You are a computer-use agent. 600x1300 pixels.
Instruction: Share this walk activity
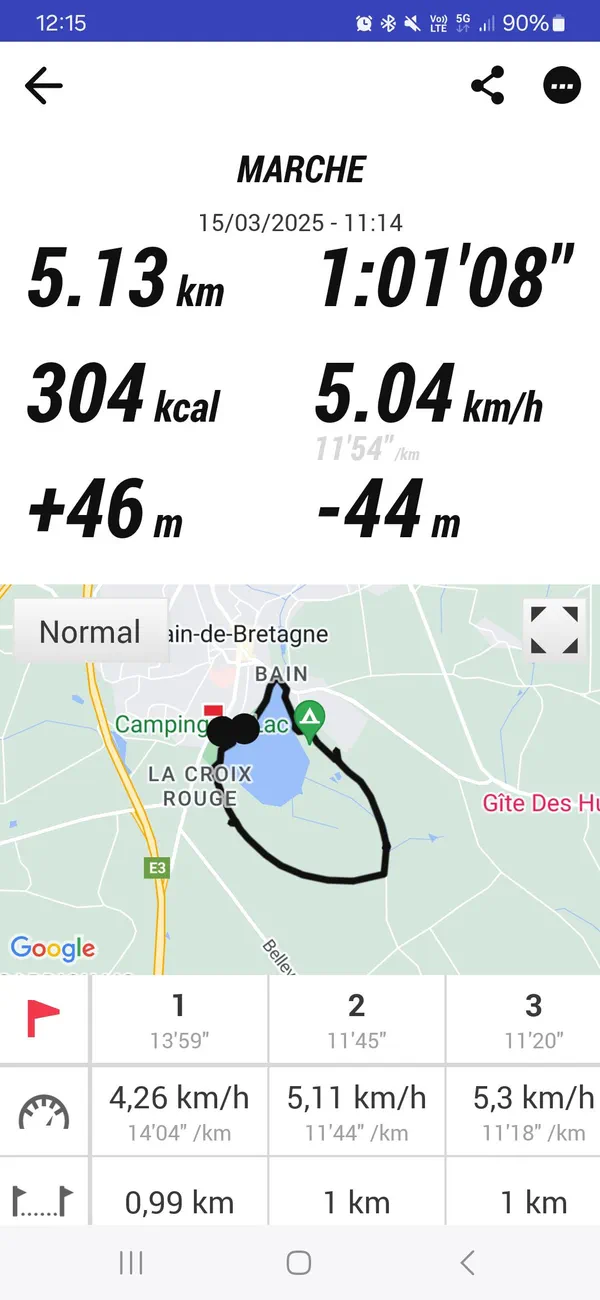click(x=487, y=86)
